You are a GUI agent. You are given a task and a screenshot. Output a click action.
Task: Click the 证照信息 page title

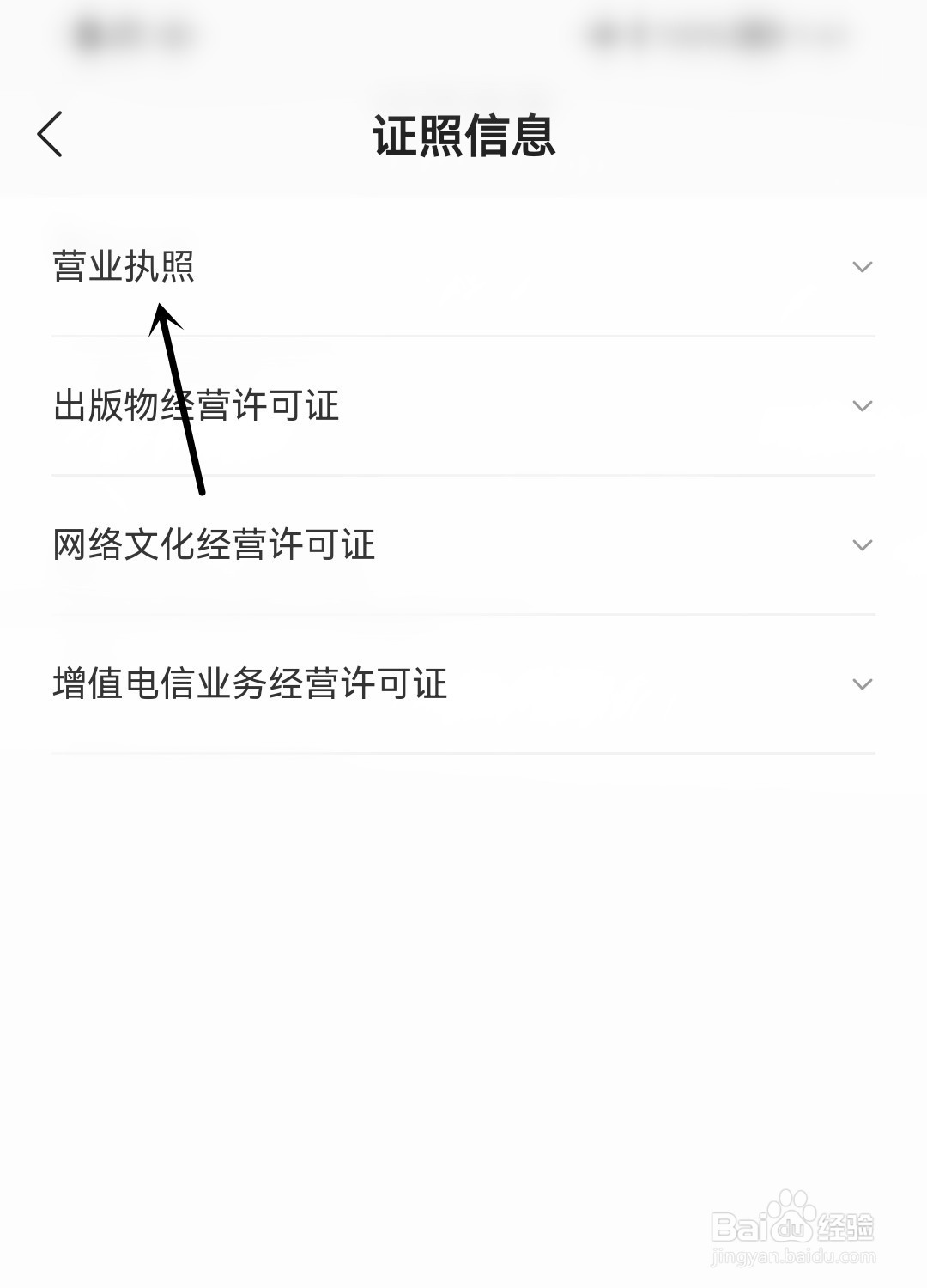pos(463,134)
